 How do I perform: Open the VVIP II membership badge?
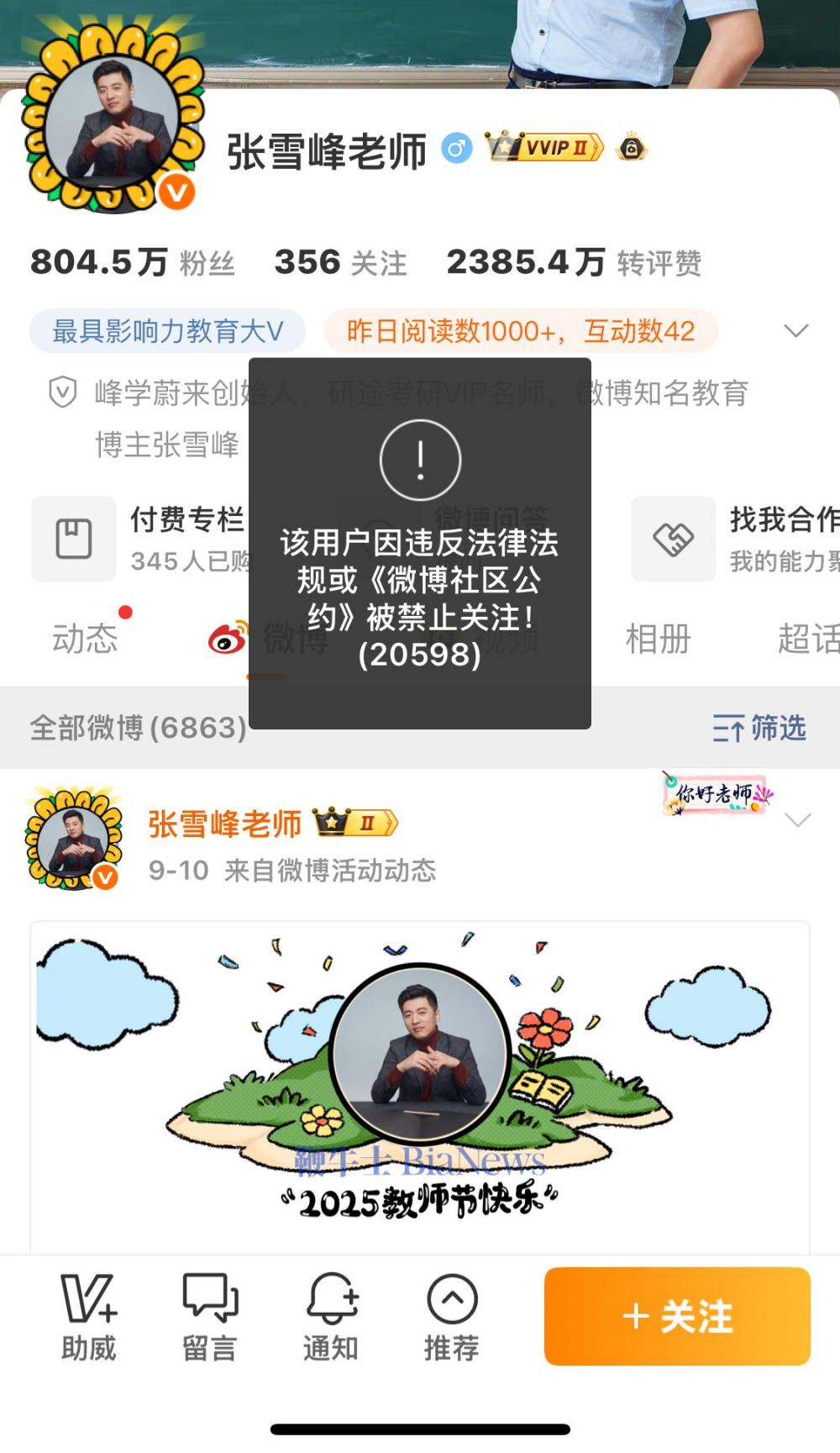pyautogui.click(x=544, y=148)
